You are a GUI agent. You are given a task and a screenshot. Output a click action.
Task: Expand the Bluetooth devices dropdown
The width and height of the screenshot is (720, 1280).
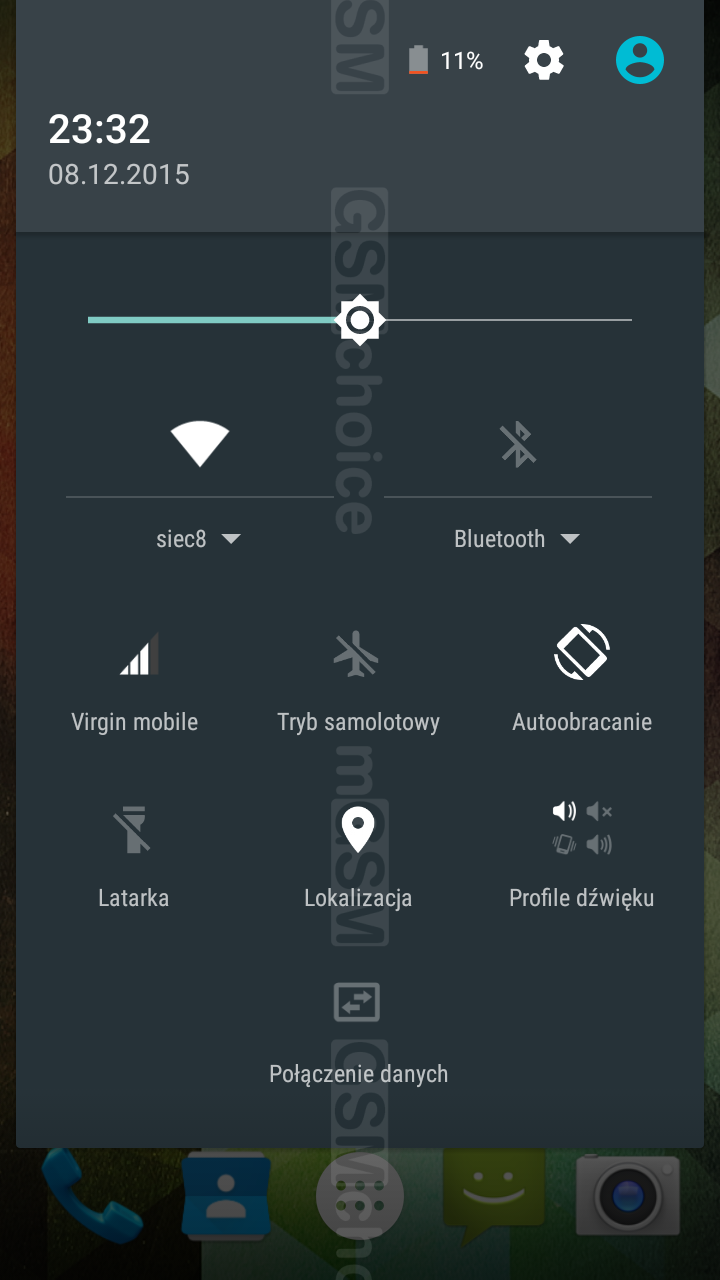pyautogui.click(x=517, y=539)
